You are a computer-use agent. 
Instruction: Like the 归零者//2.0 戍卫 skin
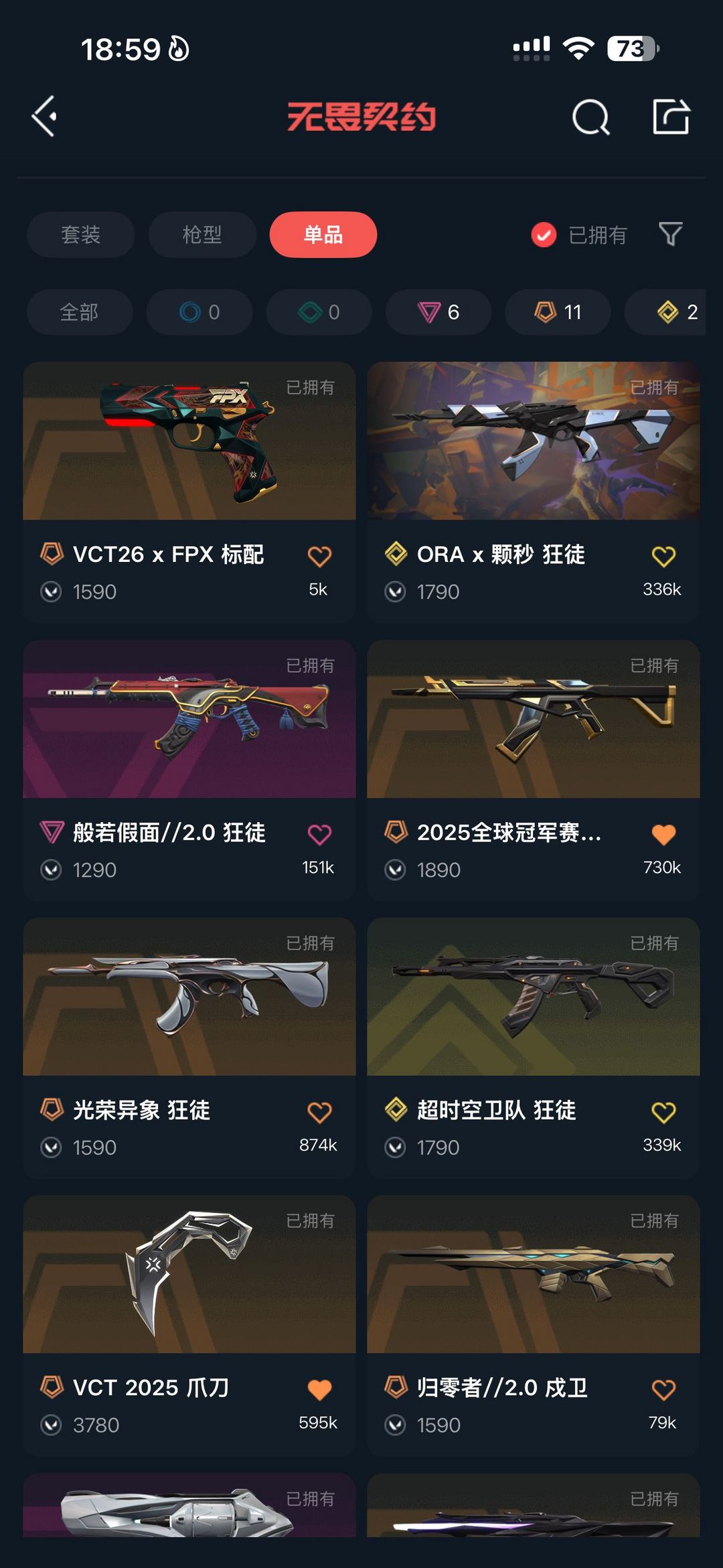663,1390
